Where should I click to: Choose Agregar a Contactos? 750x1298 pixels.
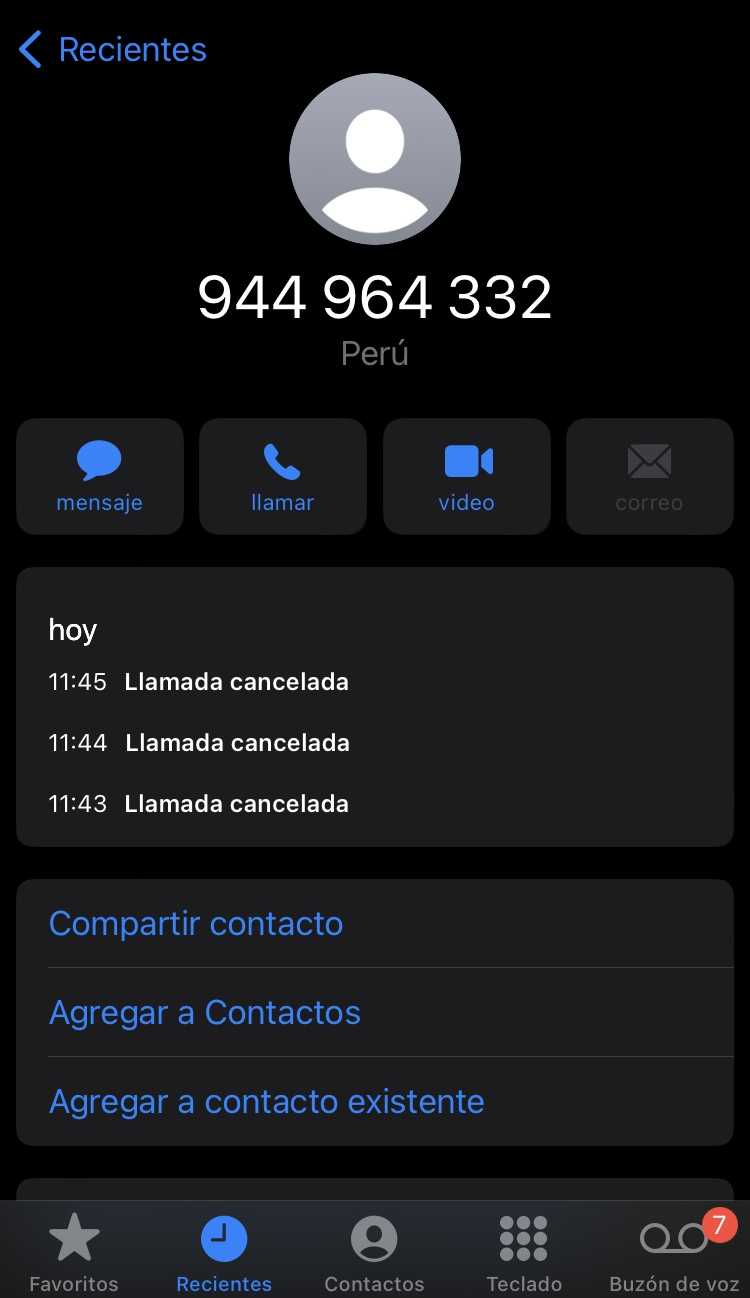pos(205,1012)
